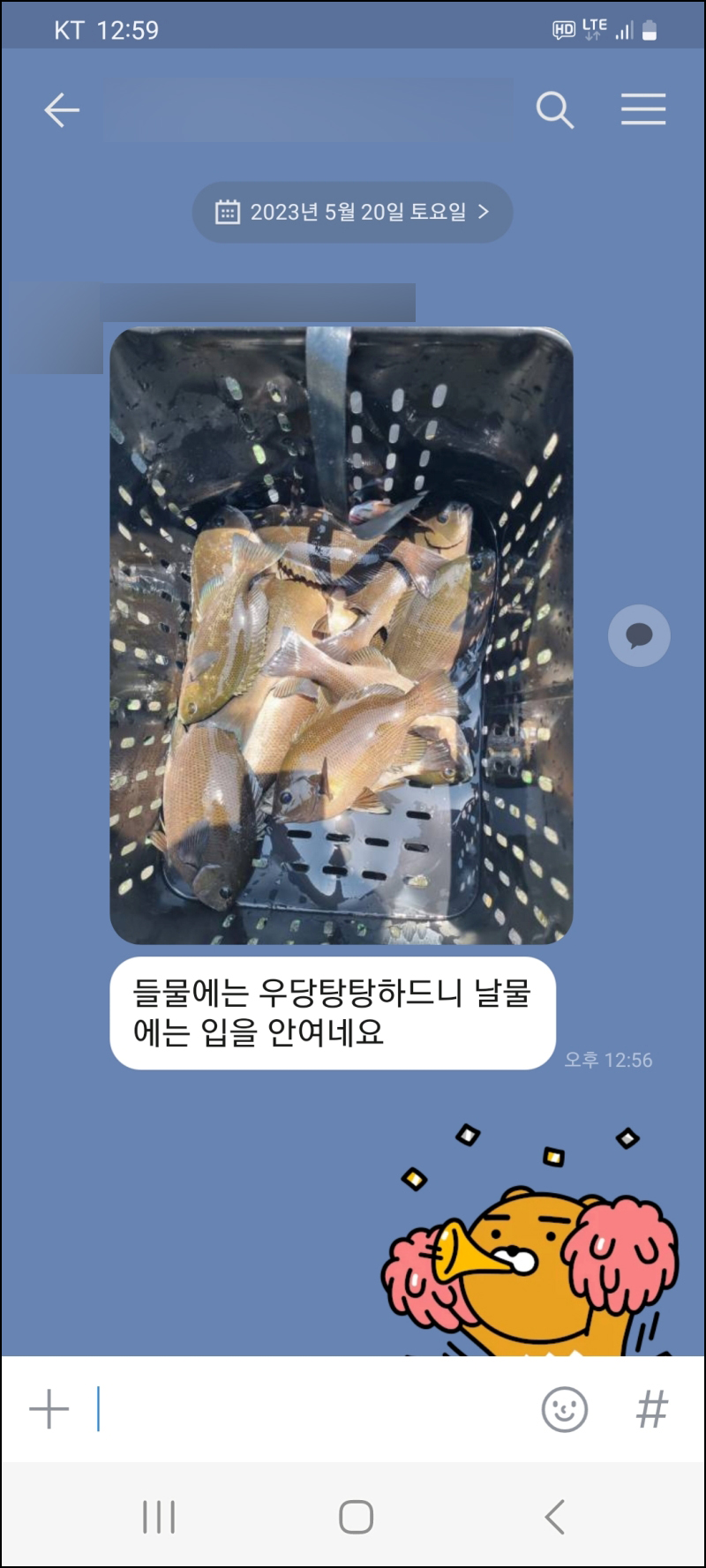
Task: Search within this conversation
Action: [555, 110]
